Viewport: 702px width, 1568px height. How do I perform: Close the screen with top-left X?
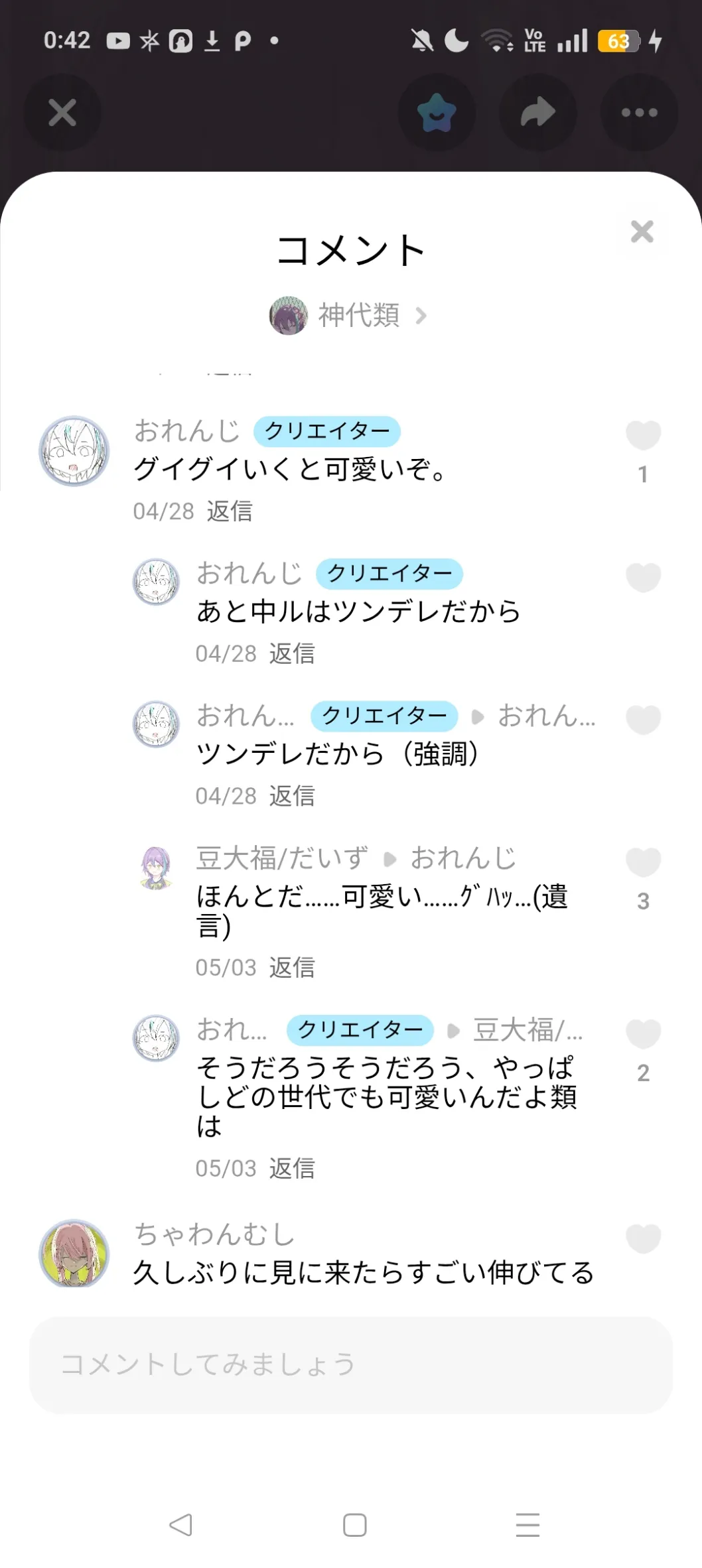click(x=62, y=113)
